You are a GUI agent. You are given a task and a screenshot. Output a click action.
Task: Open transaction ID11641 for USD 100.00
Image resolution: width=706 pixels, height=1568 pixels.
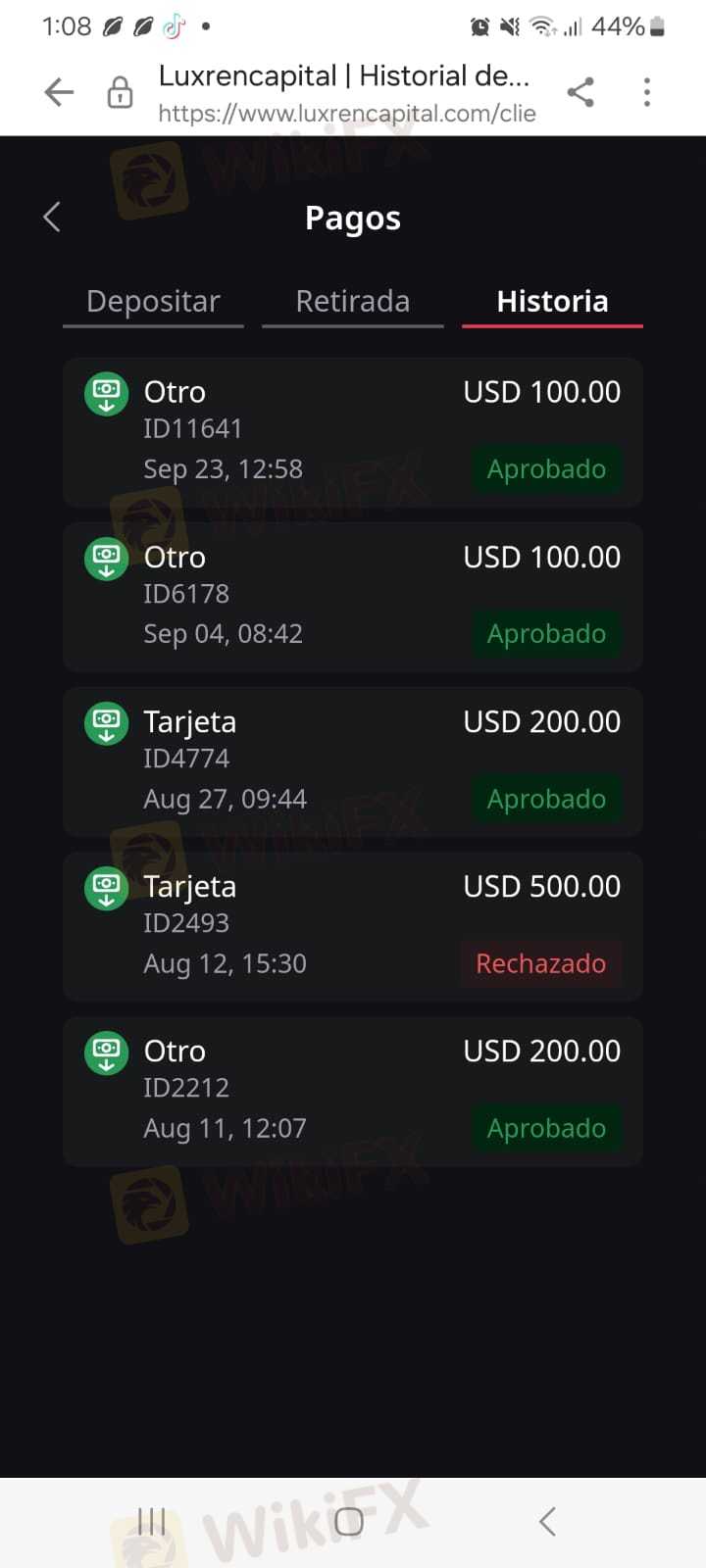353,432
